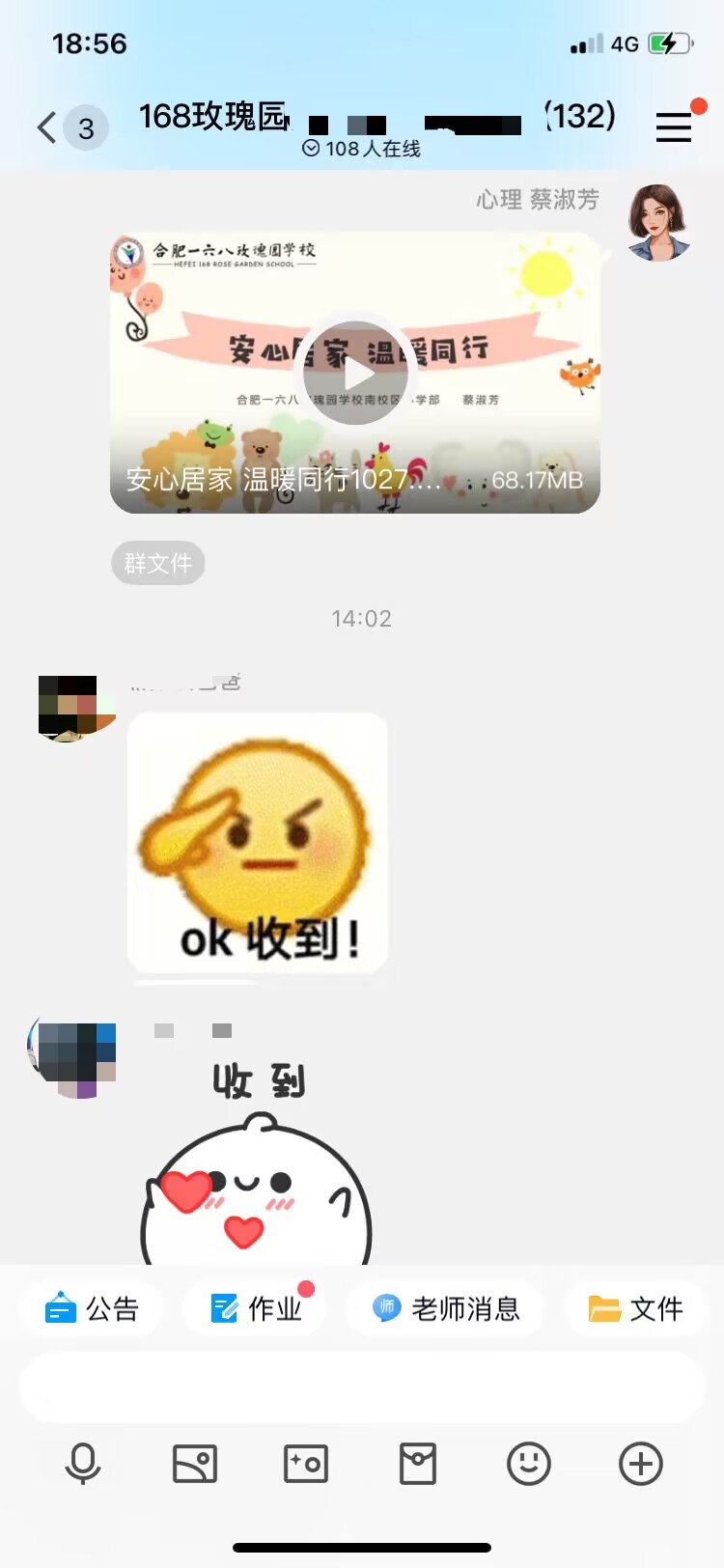Expand more options with the plus icon
The width and height of the screenshot is (724, 1568).
(641, 1464)
